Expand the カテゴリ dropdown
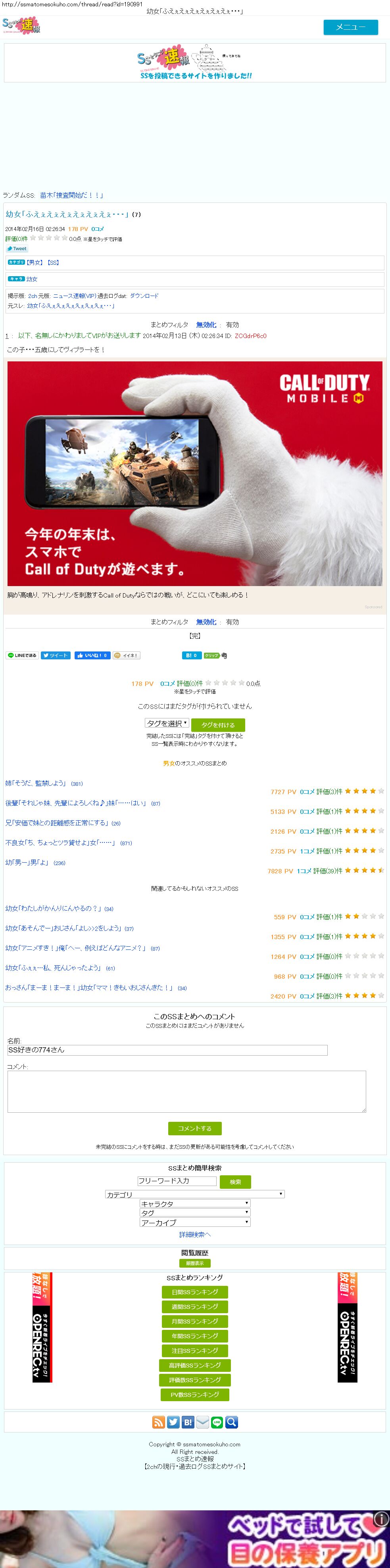The image size is (390, 1568). [x=194, y=1194]
